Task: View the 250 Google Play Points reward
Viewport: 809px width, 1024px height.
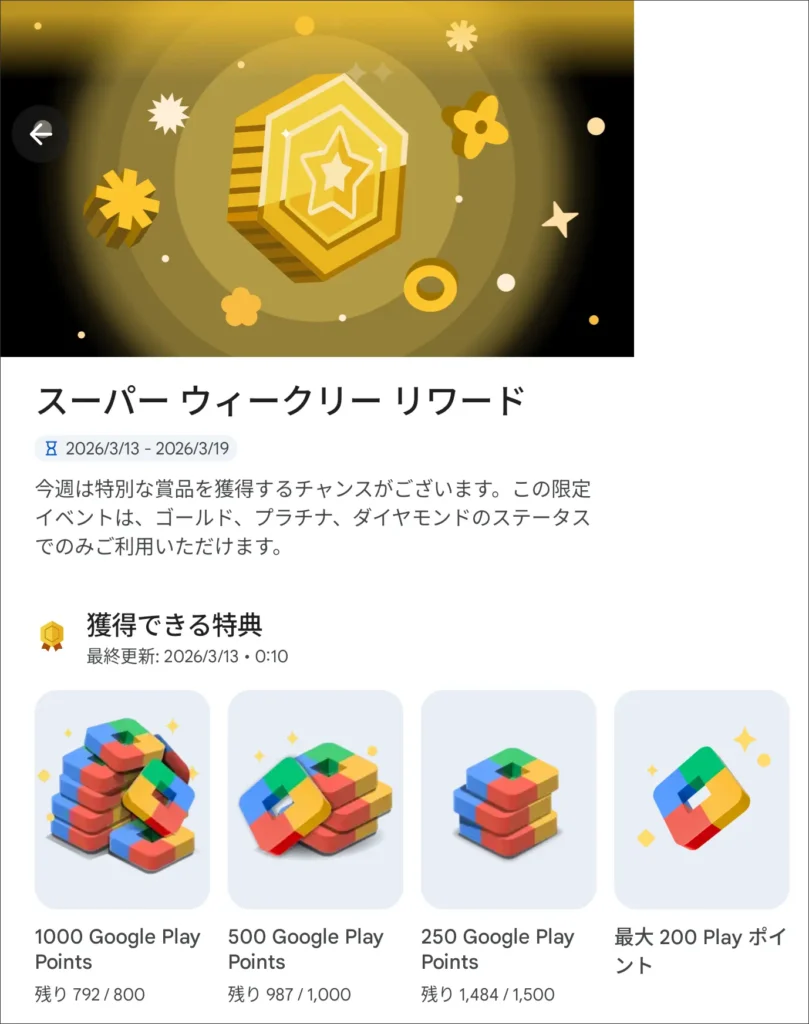Action: pos(508,799)
